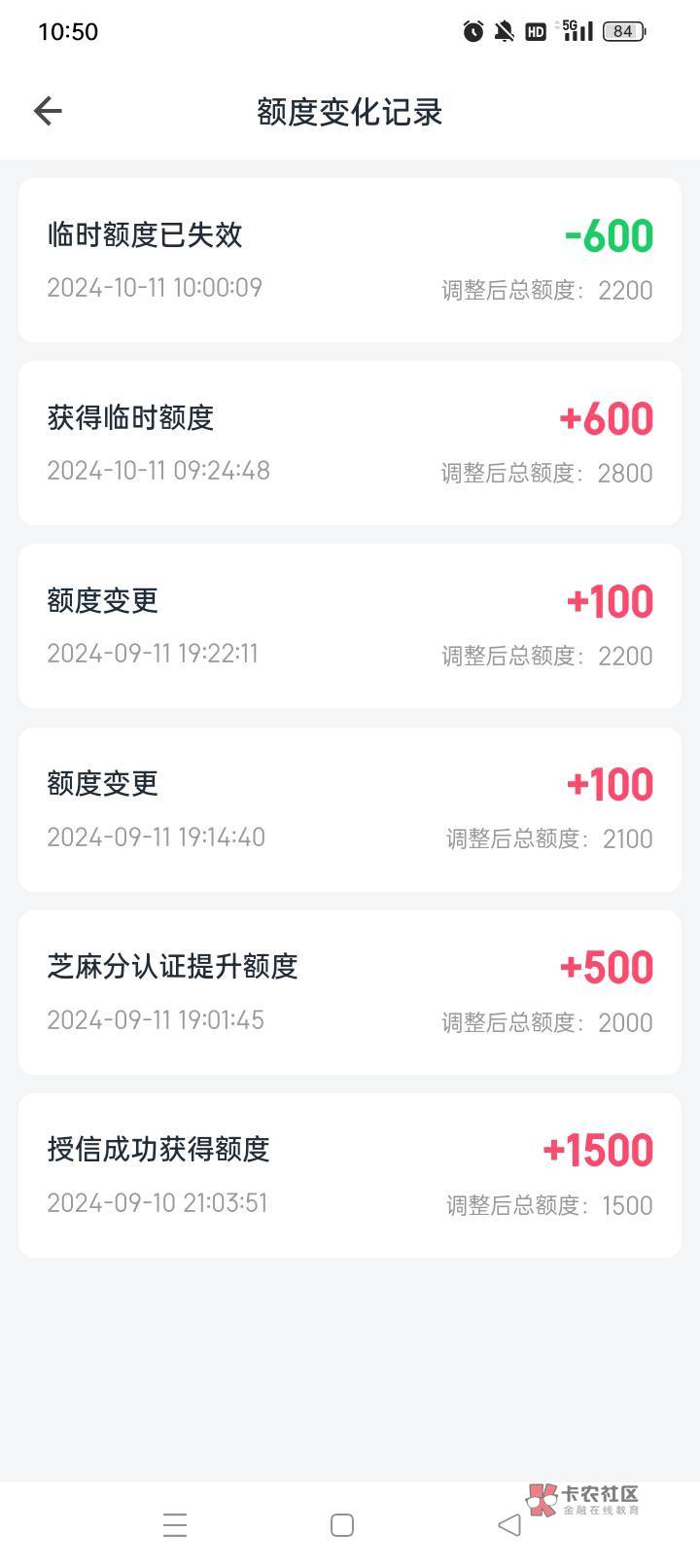Go back from 额度变化记录 page
Viewport: 700px width, 1568px height.
48,112
